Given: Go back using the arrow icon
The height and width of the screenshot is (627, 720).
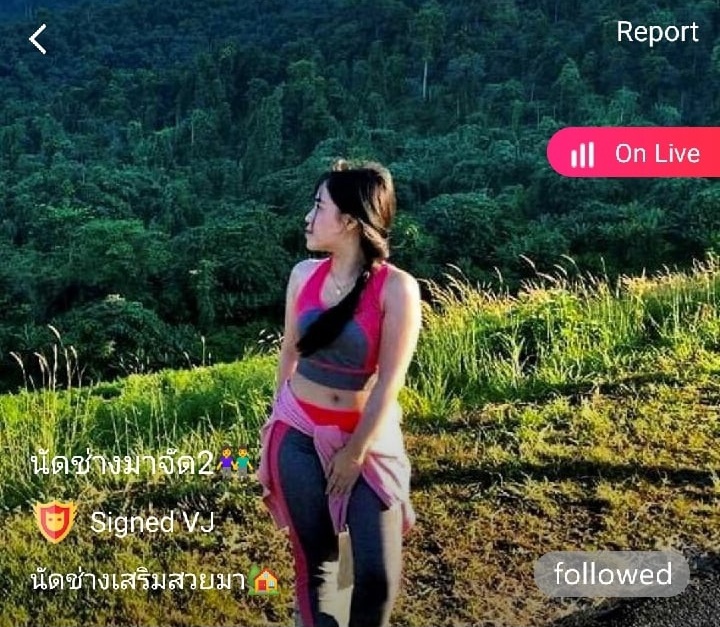Looking at the screenshot, I should pos(38,39).
